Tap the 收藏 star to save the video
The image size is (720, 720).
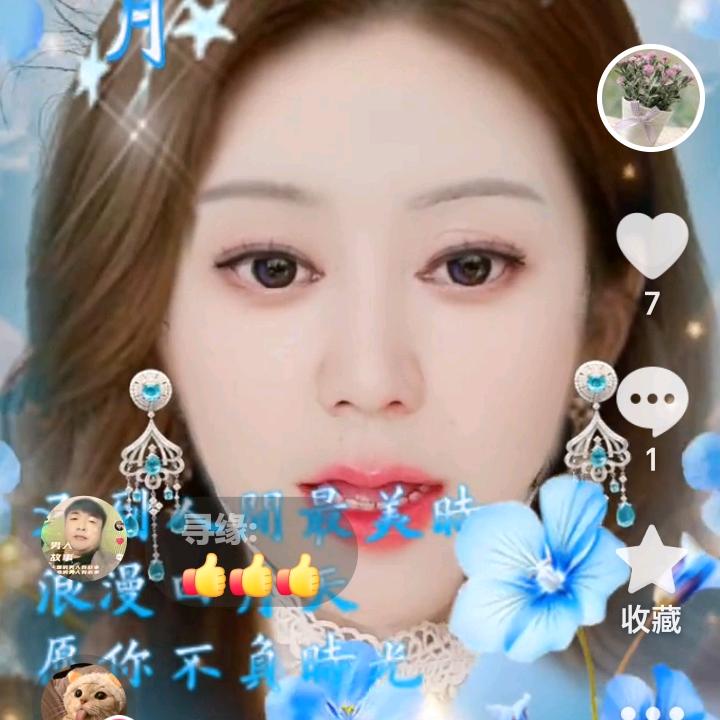651,560
